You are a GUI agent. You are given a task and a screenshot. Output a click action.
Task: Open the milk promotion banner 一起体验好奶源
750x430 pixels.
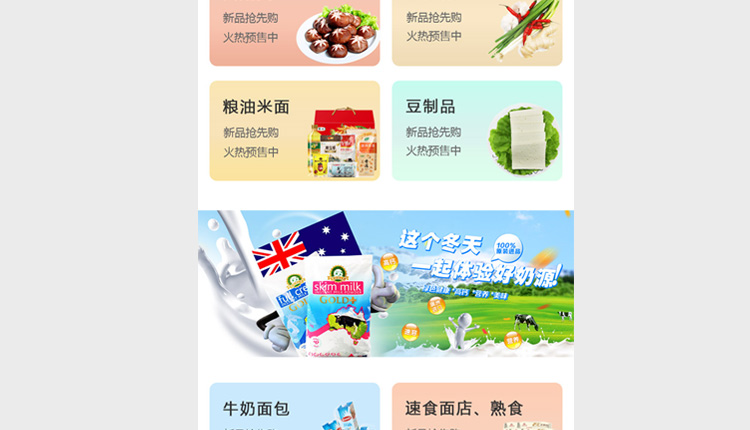pyautogui.click(x=386, y=283)
